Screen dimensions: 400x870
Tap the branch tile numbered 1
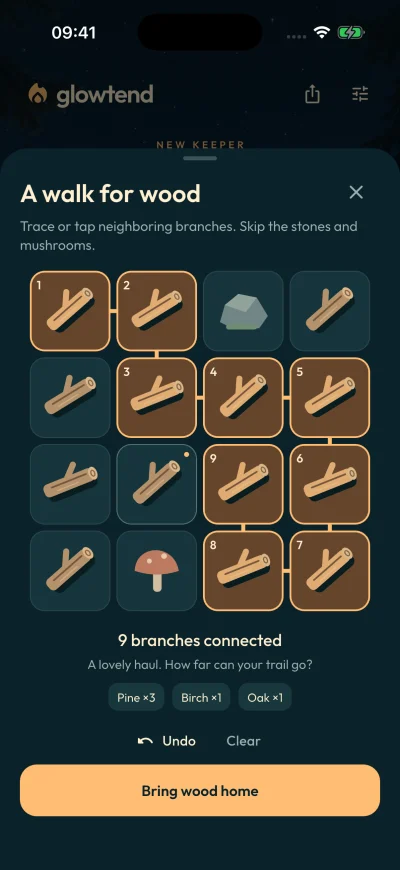click(70, 311)
